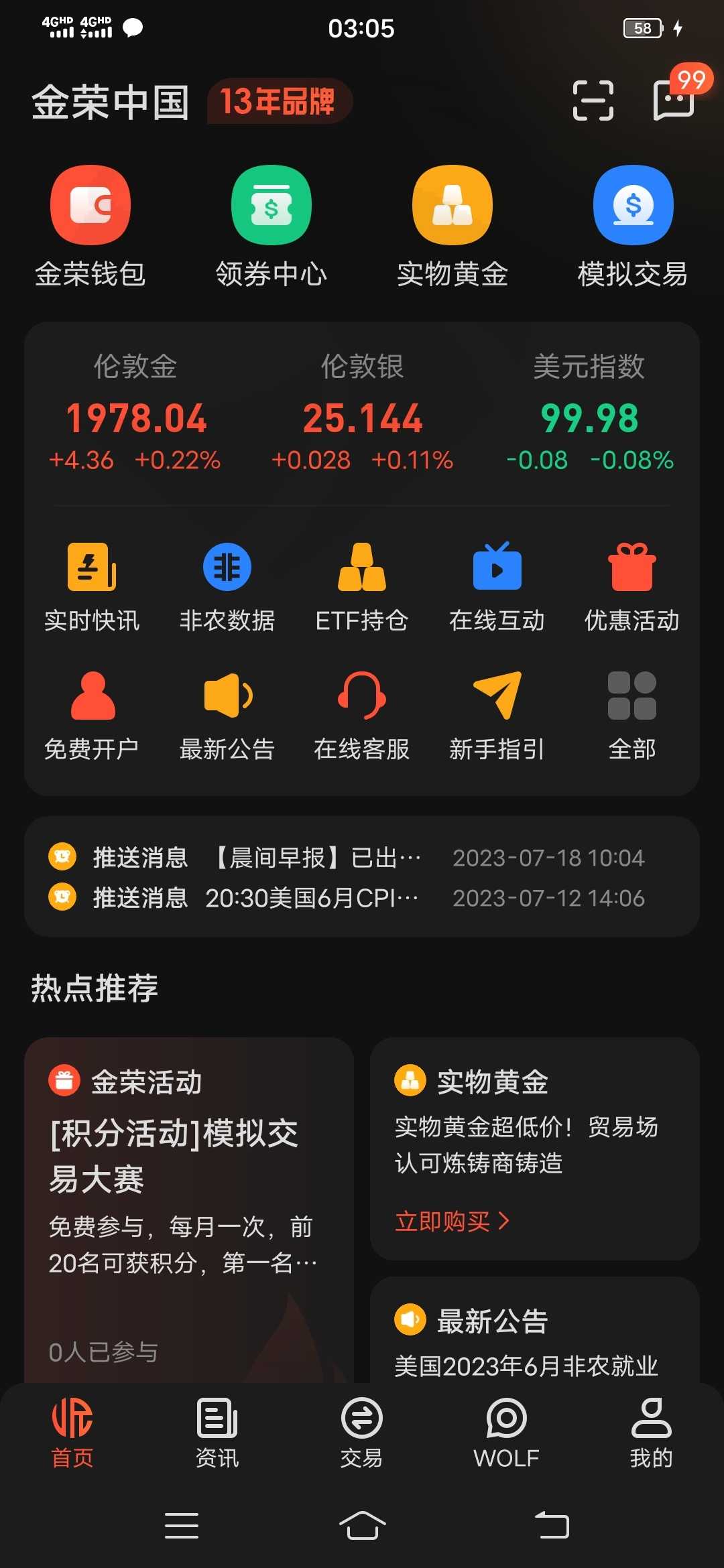Open the scan QR code icon

(x=593, y=101)
